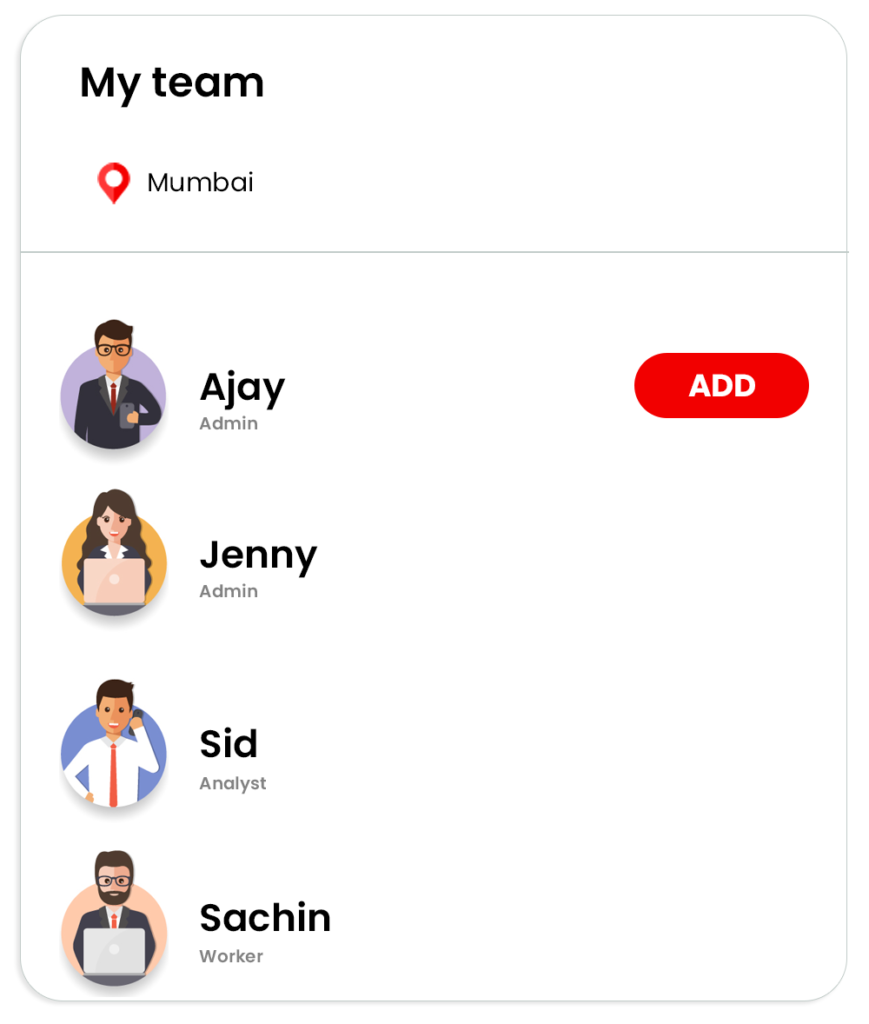Select team member Ajay
869x1024 pixels.
point(242,387)
